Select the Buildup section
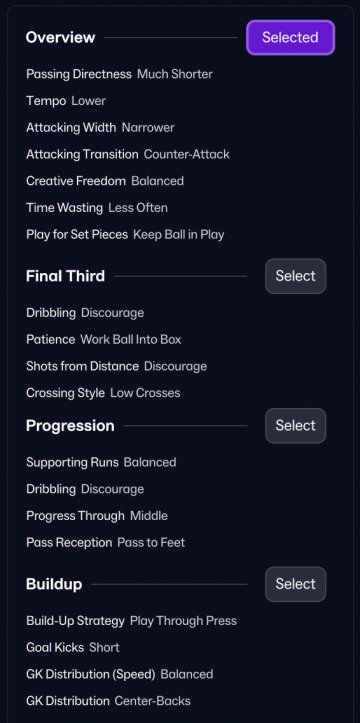This screenshot has width=360, height=723. tap(295, 584)
